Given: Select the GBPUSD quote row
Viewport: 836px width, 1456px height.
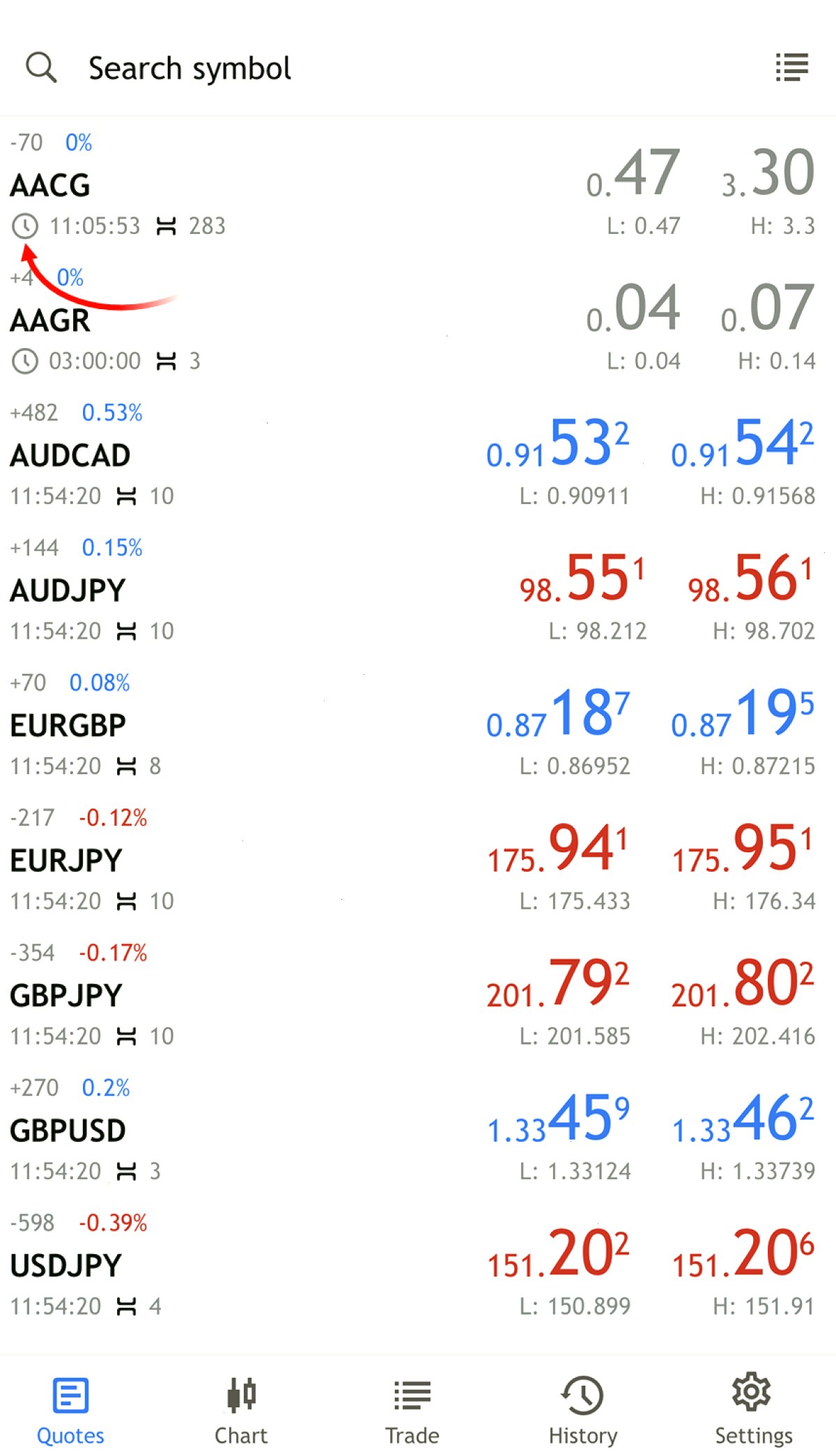Looking at the screenshot, I should coord(418,1130).
